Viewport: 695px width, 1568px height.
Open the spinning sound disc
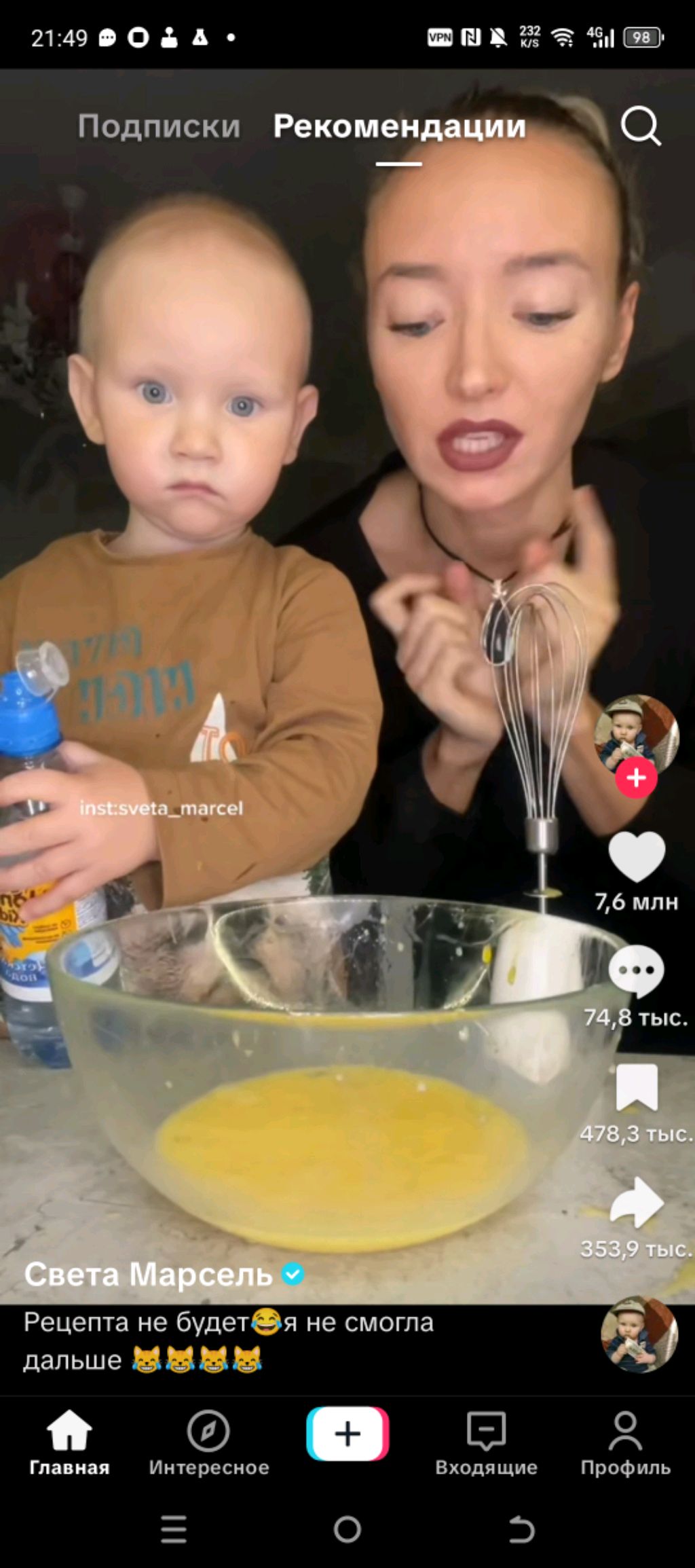639,1334
